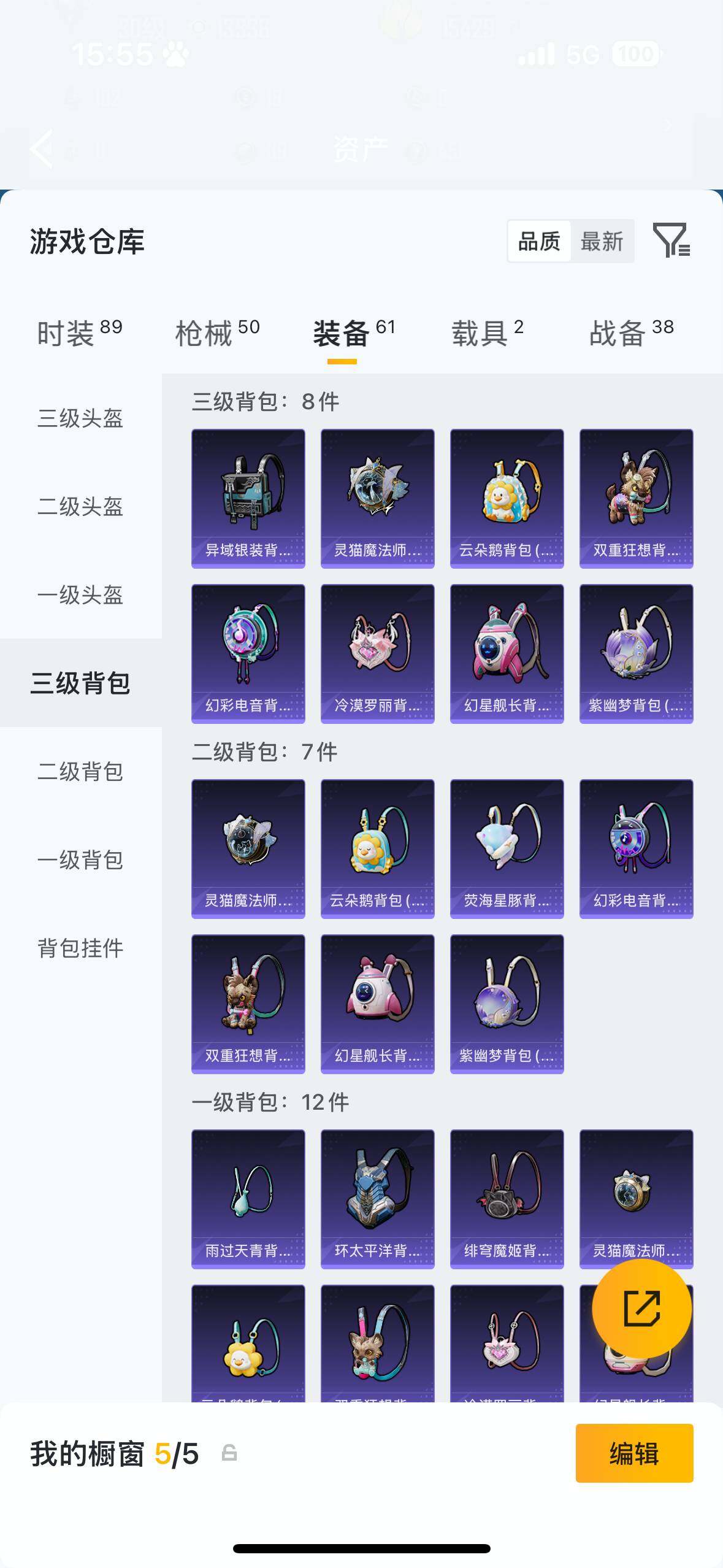
Task: View the 环太平洋 backpack item
Action: tap(377, 1199)
